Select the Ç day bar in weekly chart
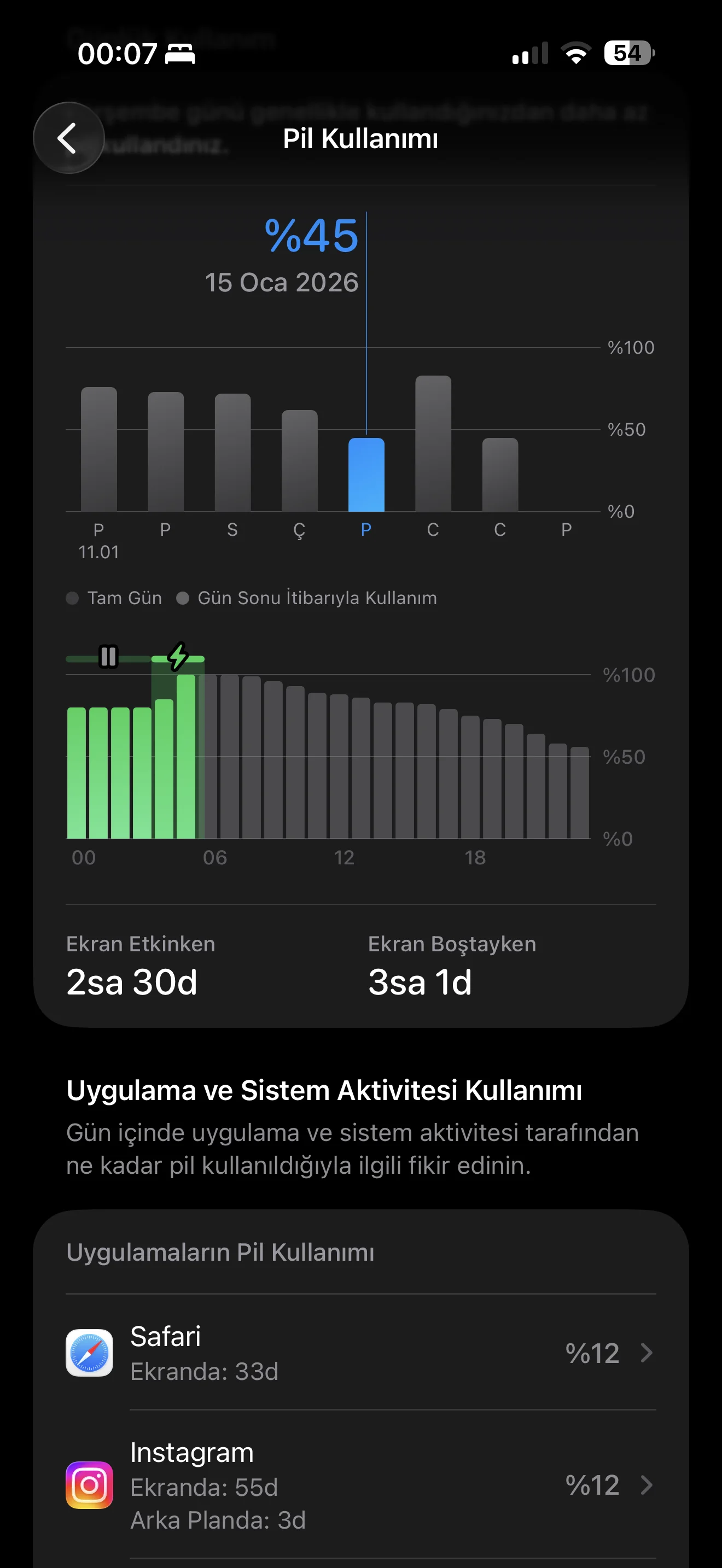 [299, 460]
